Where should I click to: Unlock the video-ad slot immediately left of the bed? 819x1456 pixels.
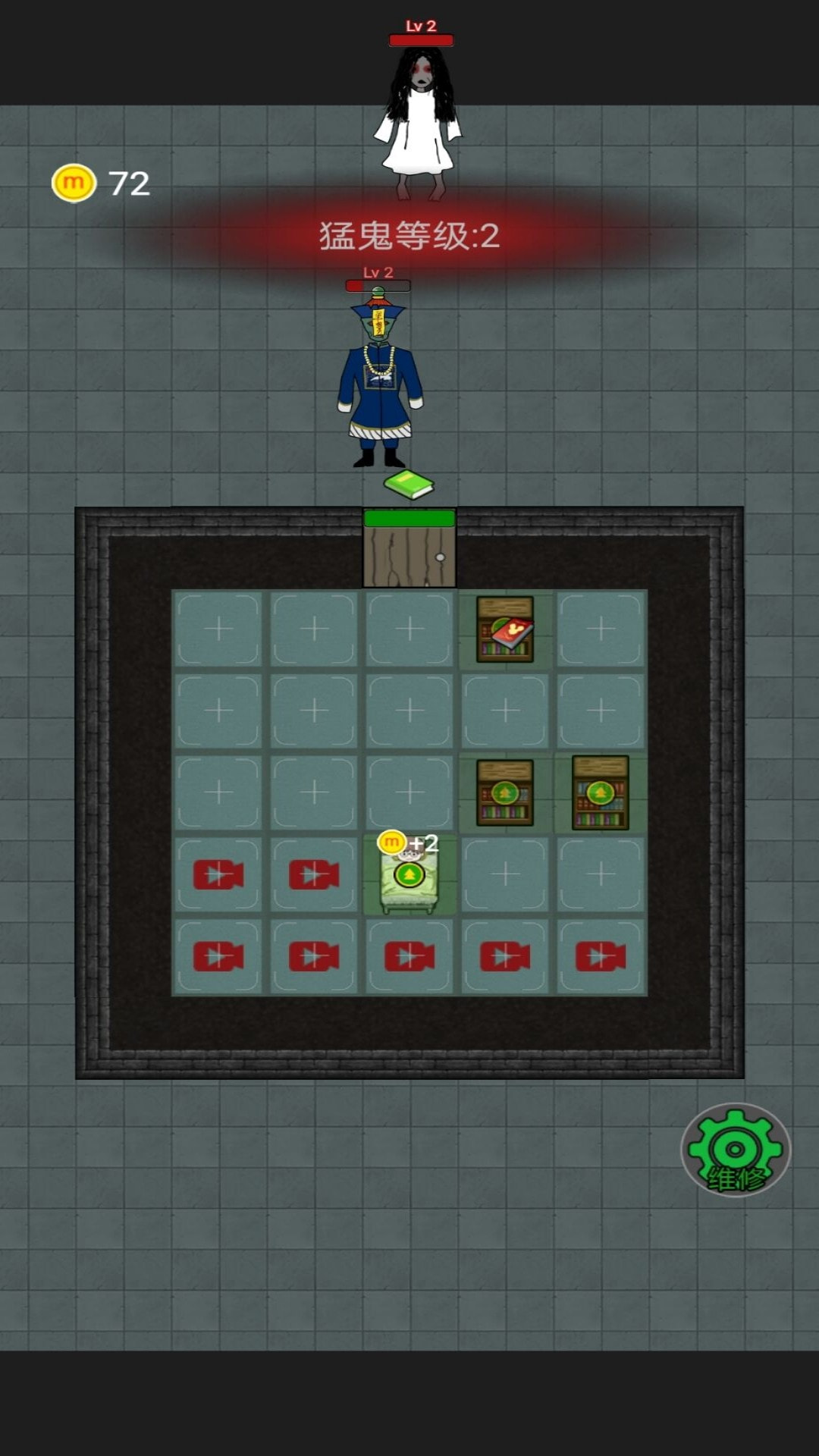click(x=314, y=874)
